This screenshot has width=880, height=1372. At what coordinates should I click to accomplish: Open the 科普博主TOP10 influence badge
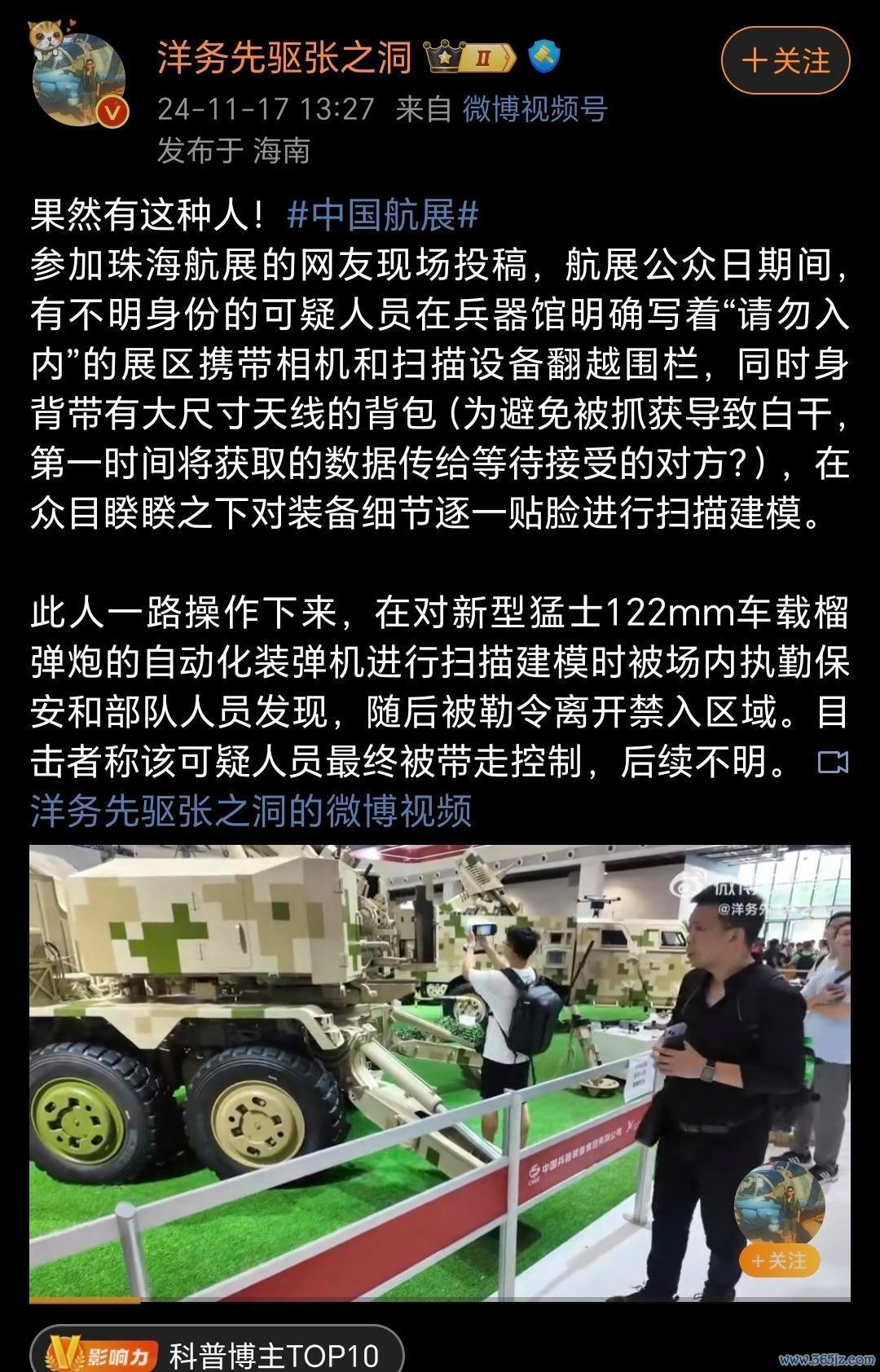coord(217,1354)
